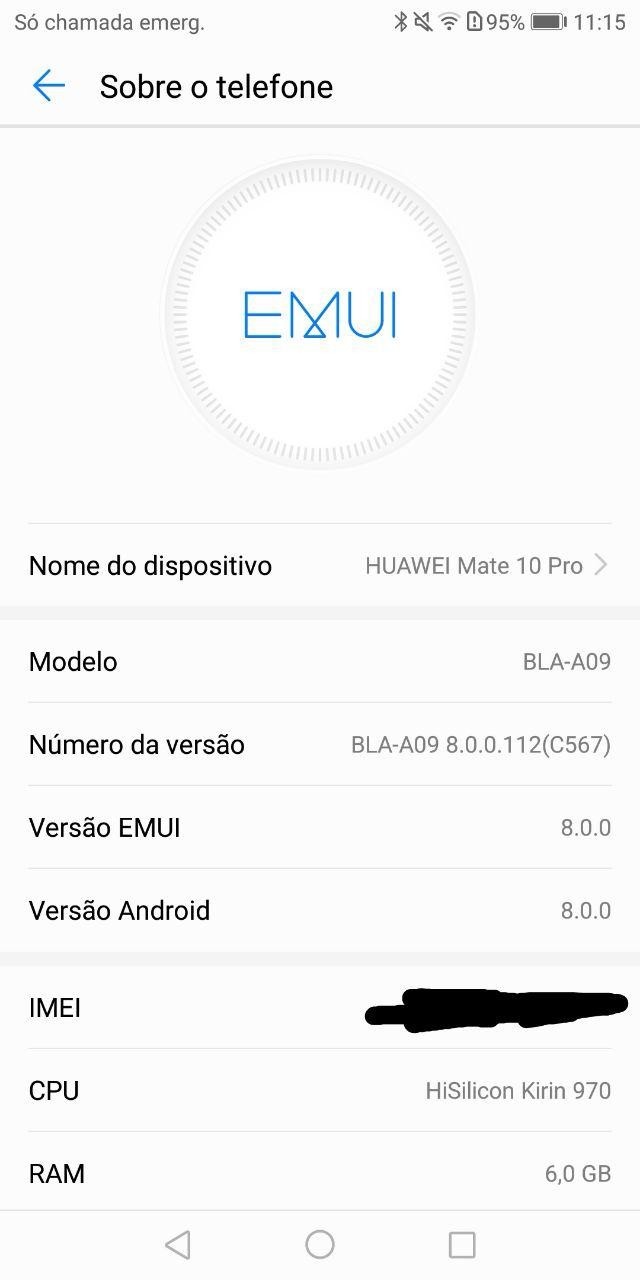The width and height of the screenshot is (640, 1280).
Task: Go back from Sobre o telefone
Action: click(48, 86)
